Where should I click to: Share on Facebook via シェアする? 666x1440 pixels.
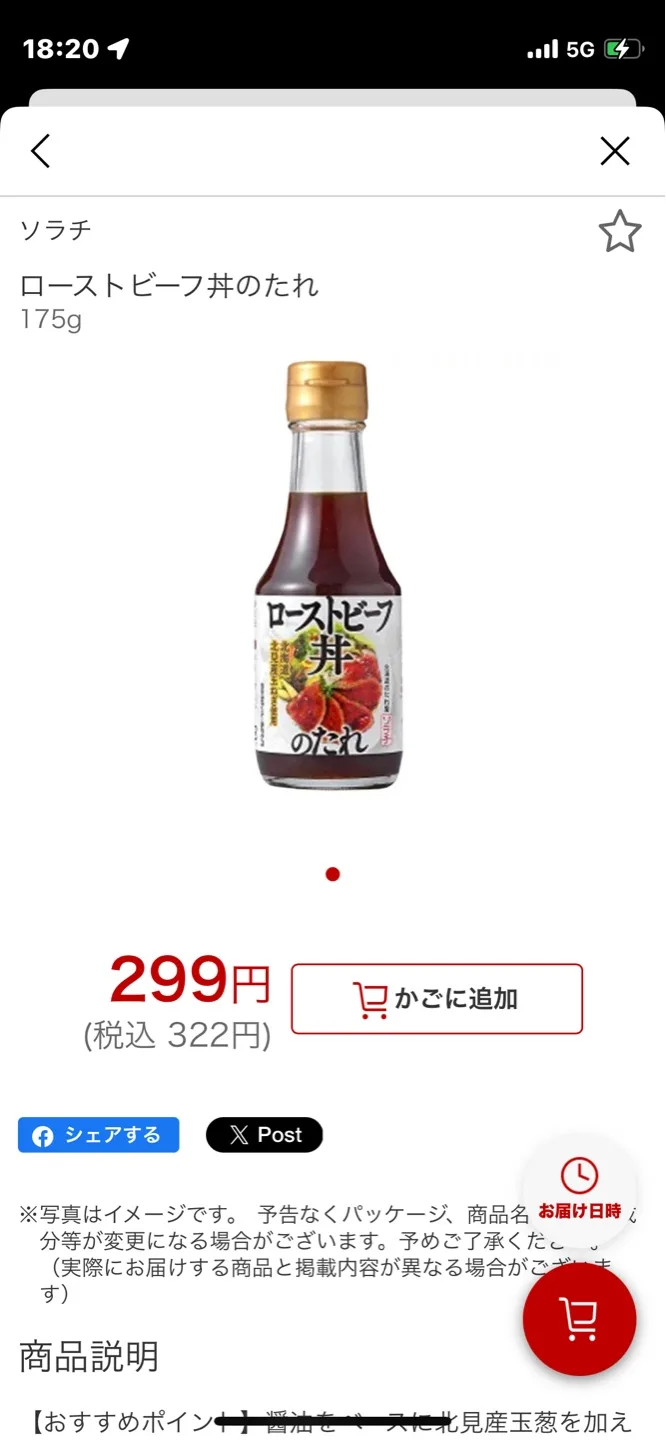[98, 1135]
